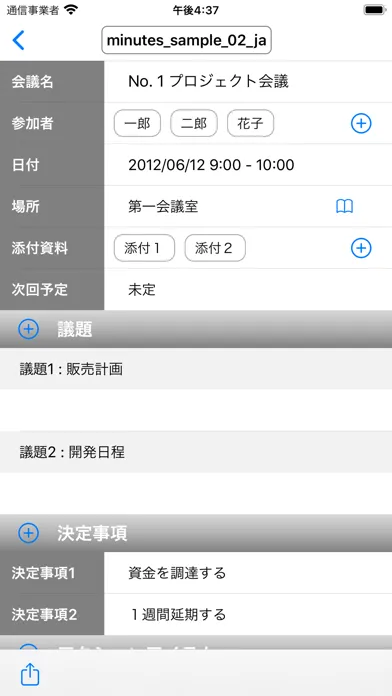Edit the minutes_sample_02_ja title field
The width and height of the screenshot is (392, 696).
(186, 40)
